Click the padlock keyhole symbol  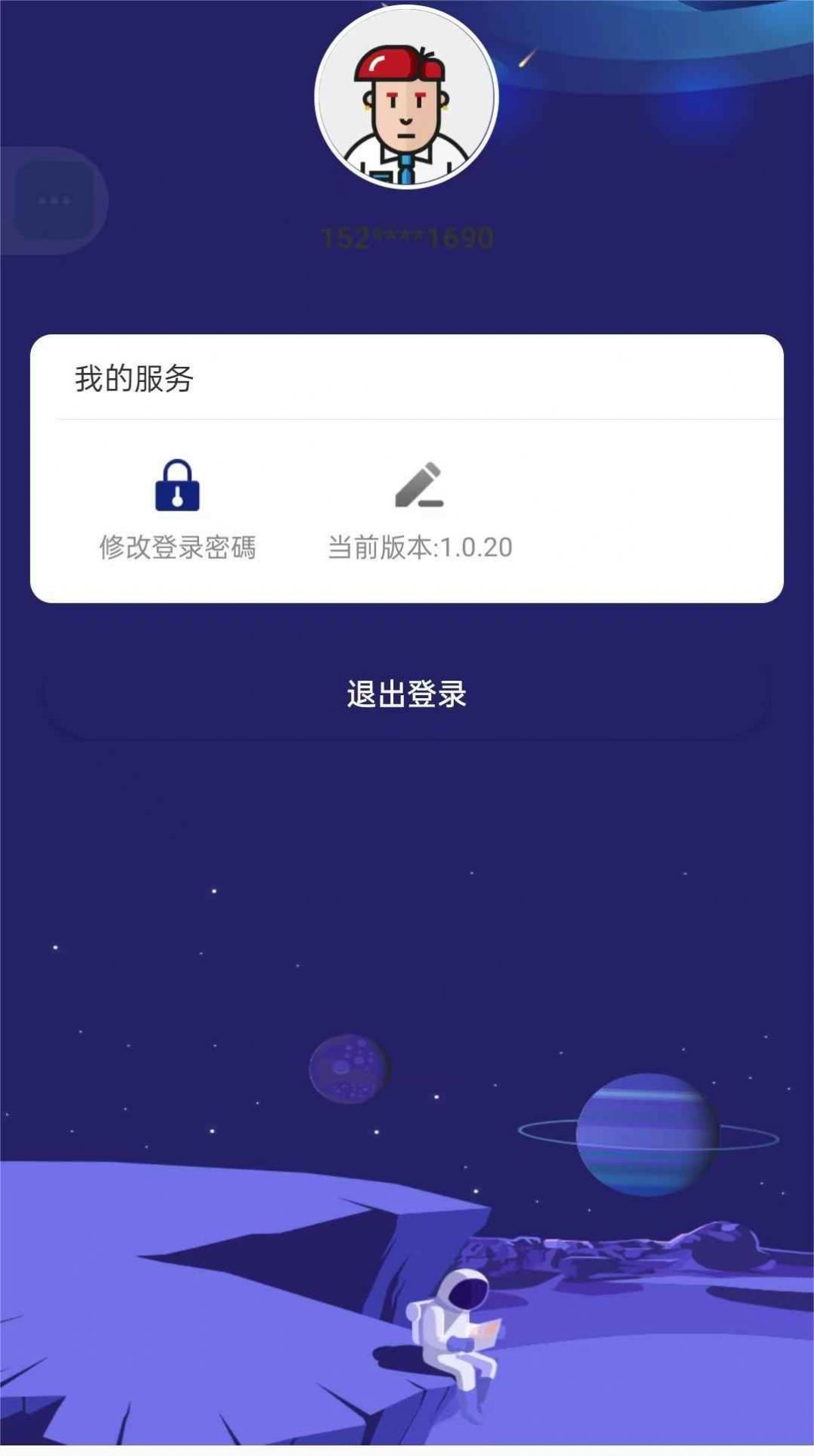pos(177,495)
